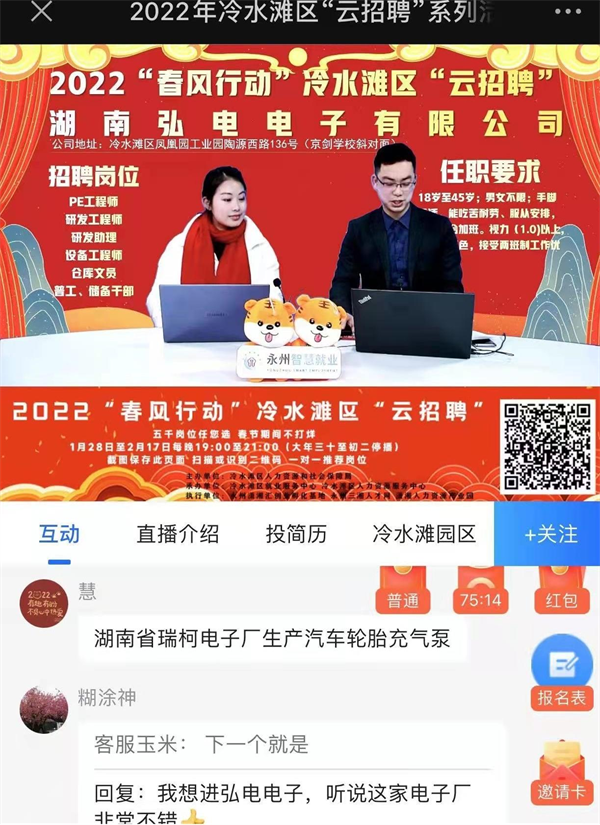Open the 直播介绍 tab

[178, 534]
